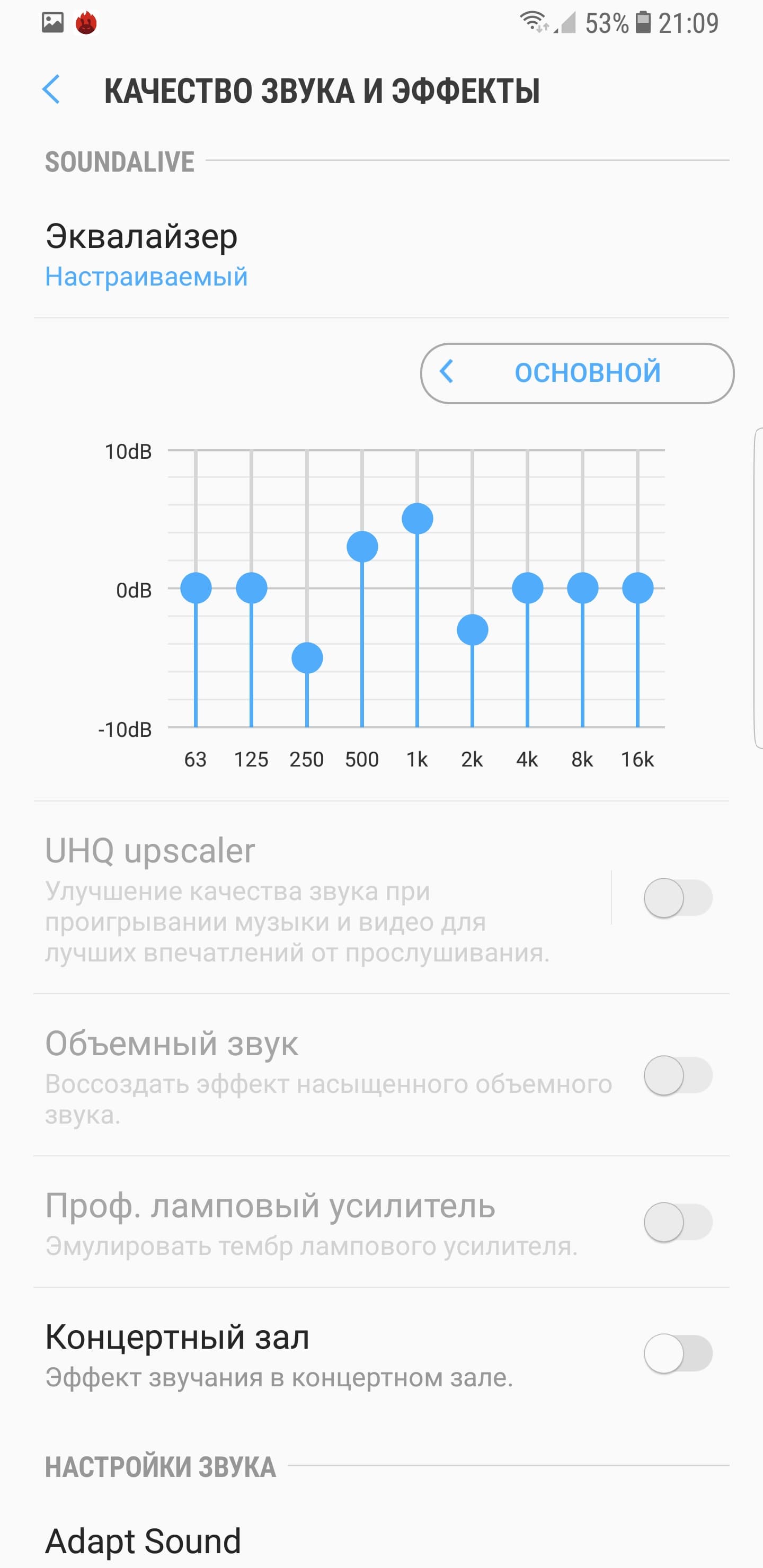Screen dimensions: 763x1568
Task: Open Adapt Sound settings
Action: point(381,1540)
